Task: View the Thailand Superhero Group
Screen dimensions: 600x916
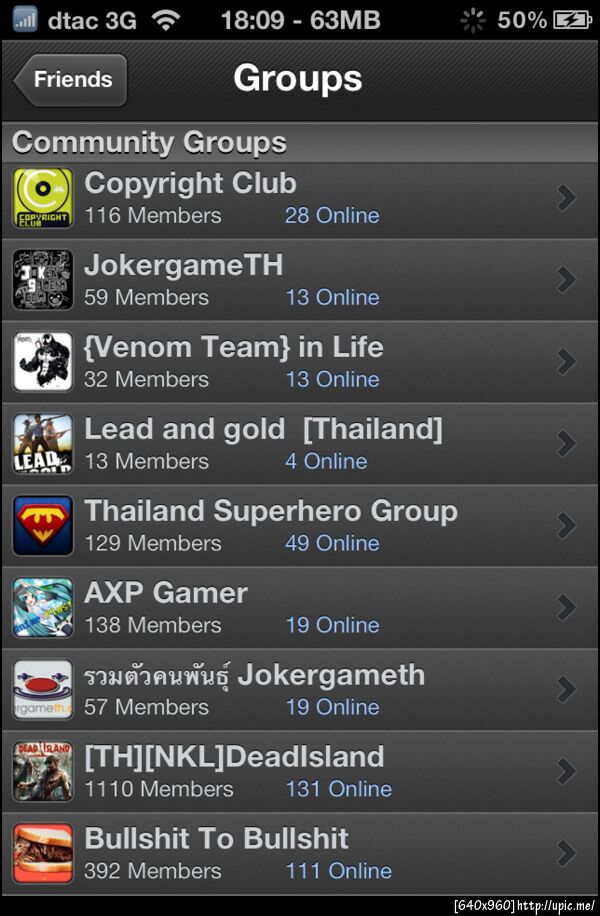Action: [x=300, y=526]
